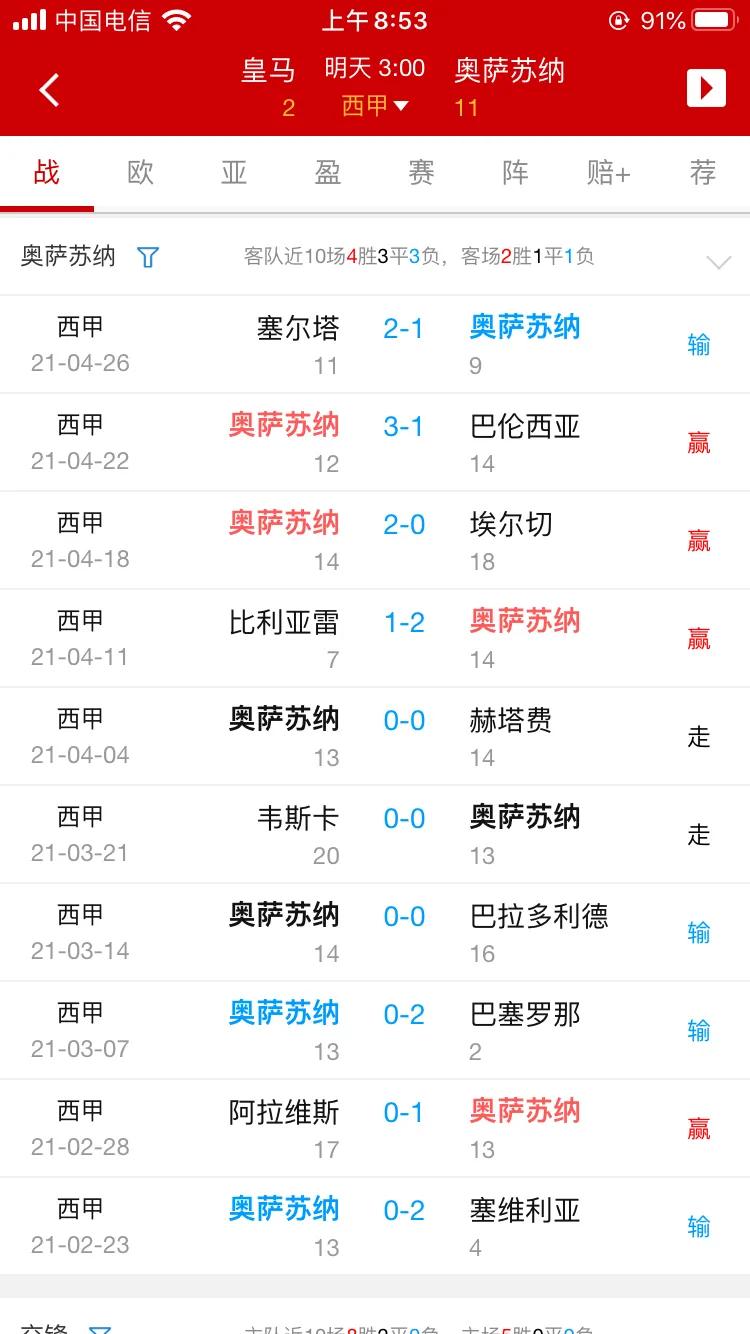This screenshot has height=1334, width=750.
Task: Expand the 交锋 head-to-head section
Action: pyautogui.click(x=718, y=1329)
